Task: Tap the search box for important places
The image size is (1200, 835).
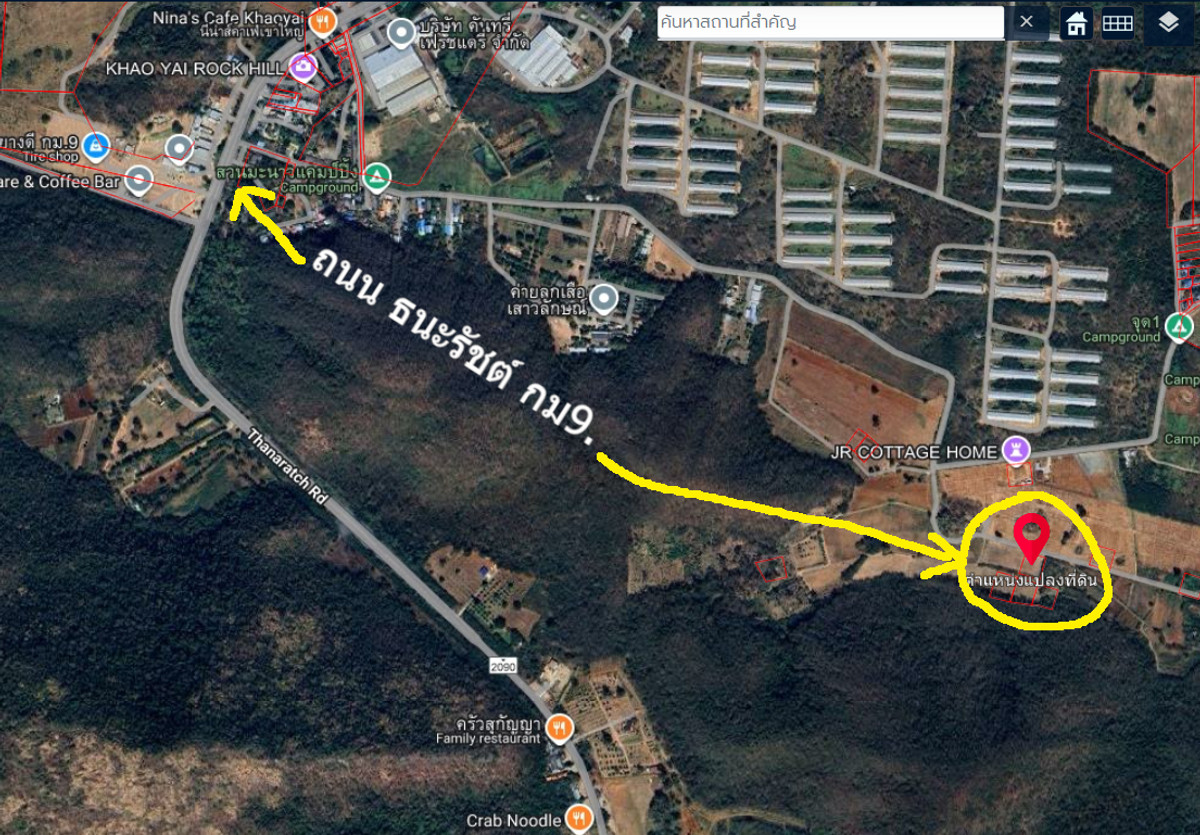Action: pos(830,22)
